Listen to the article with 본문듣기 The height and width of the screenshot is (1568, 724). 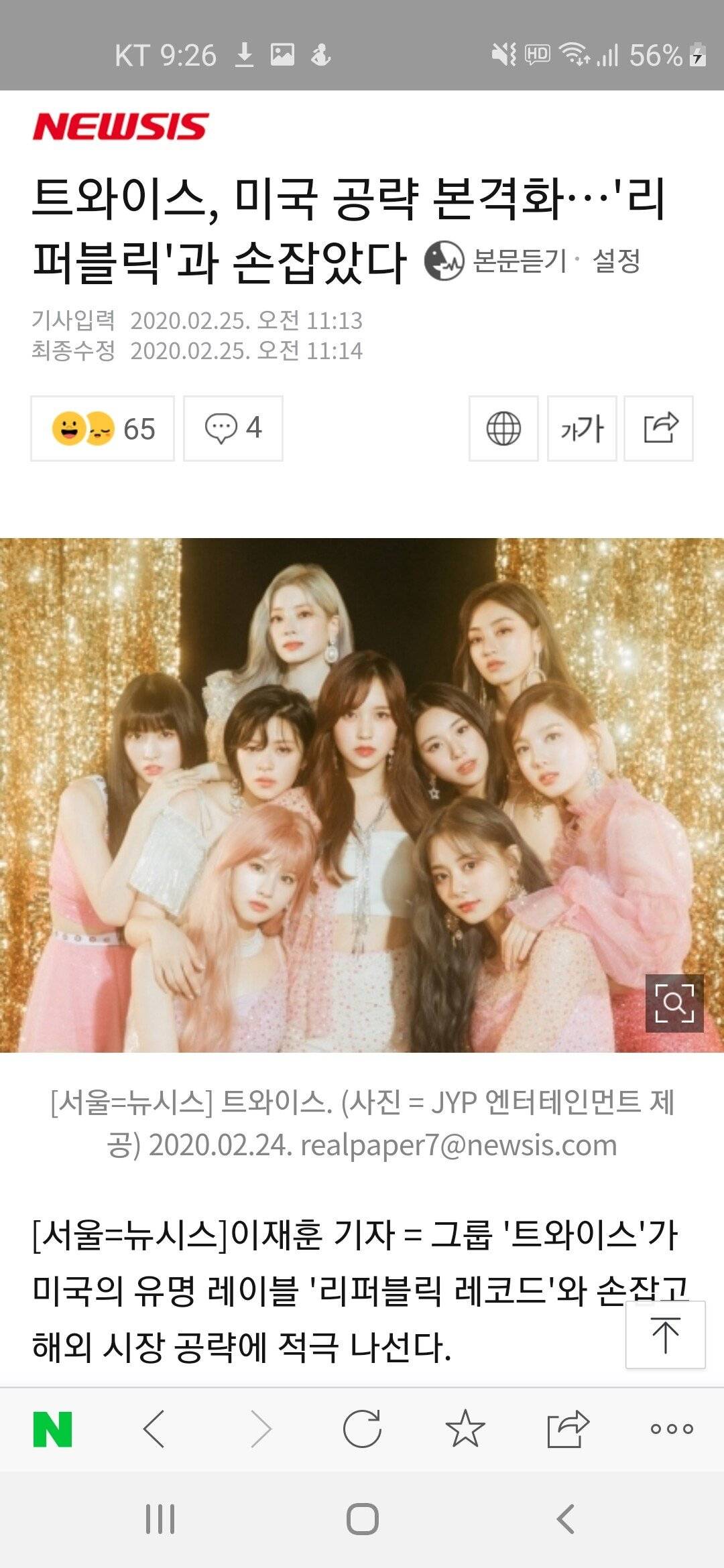(496, 261)
